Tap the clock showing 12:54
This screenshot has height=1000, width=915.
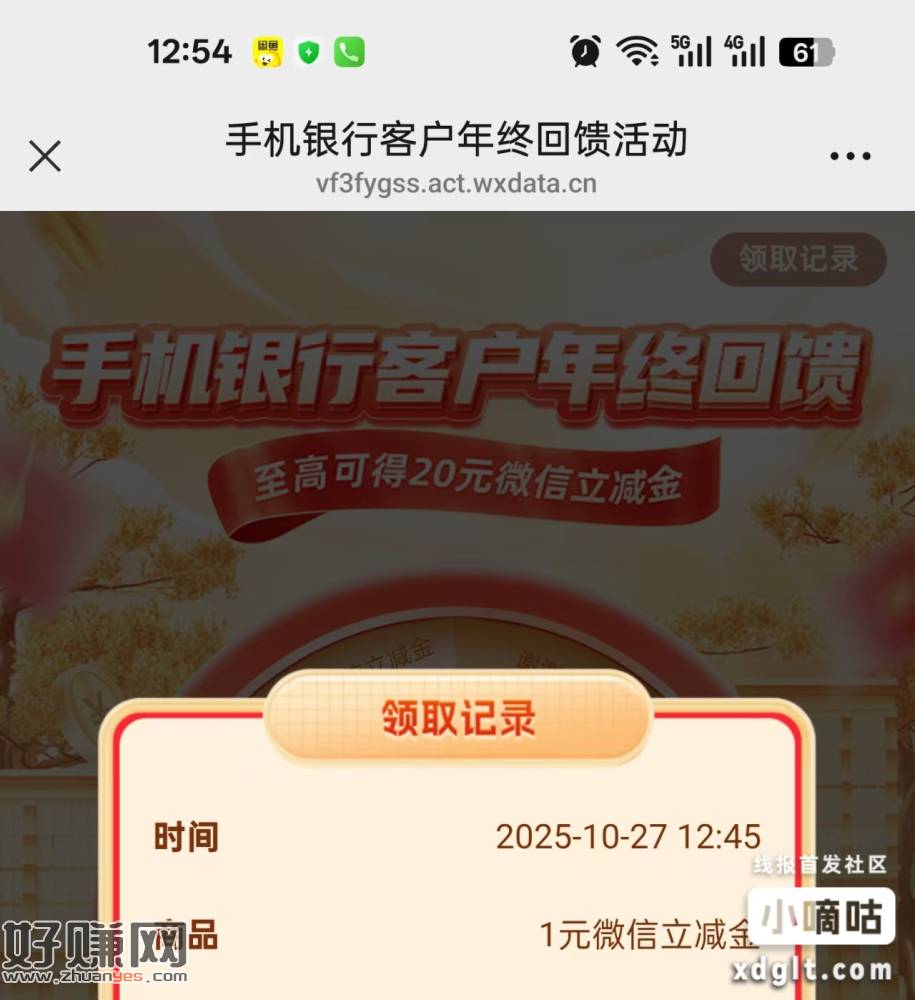pos(189,50)
